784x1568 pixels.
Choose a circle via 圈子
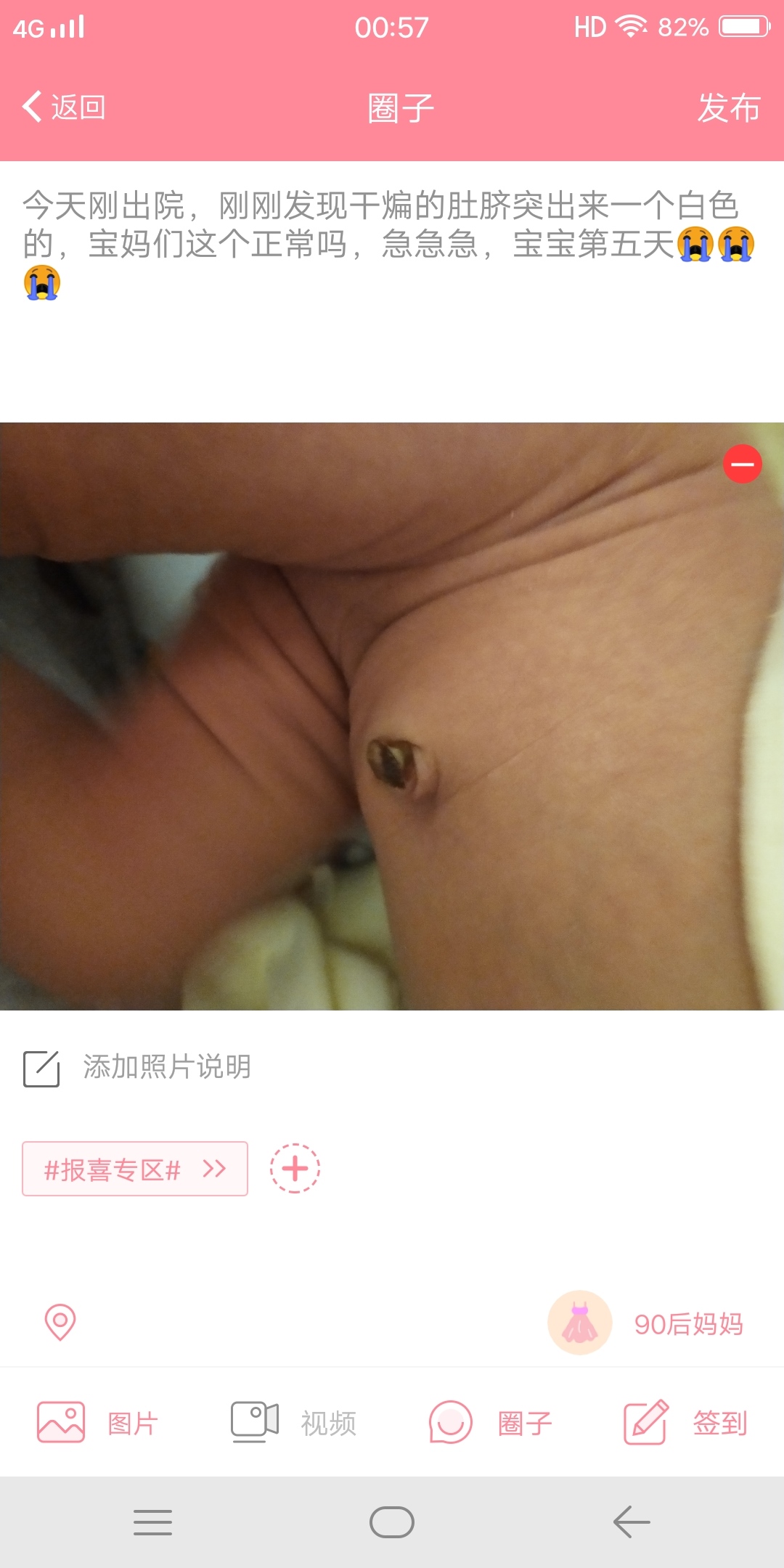[491, 1423]
